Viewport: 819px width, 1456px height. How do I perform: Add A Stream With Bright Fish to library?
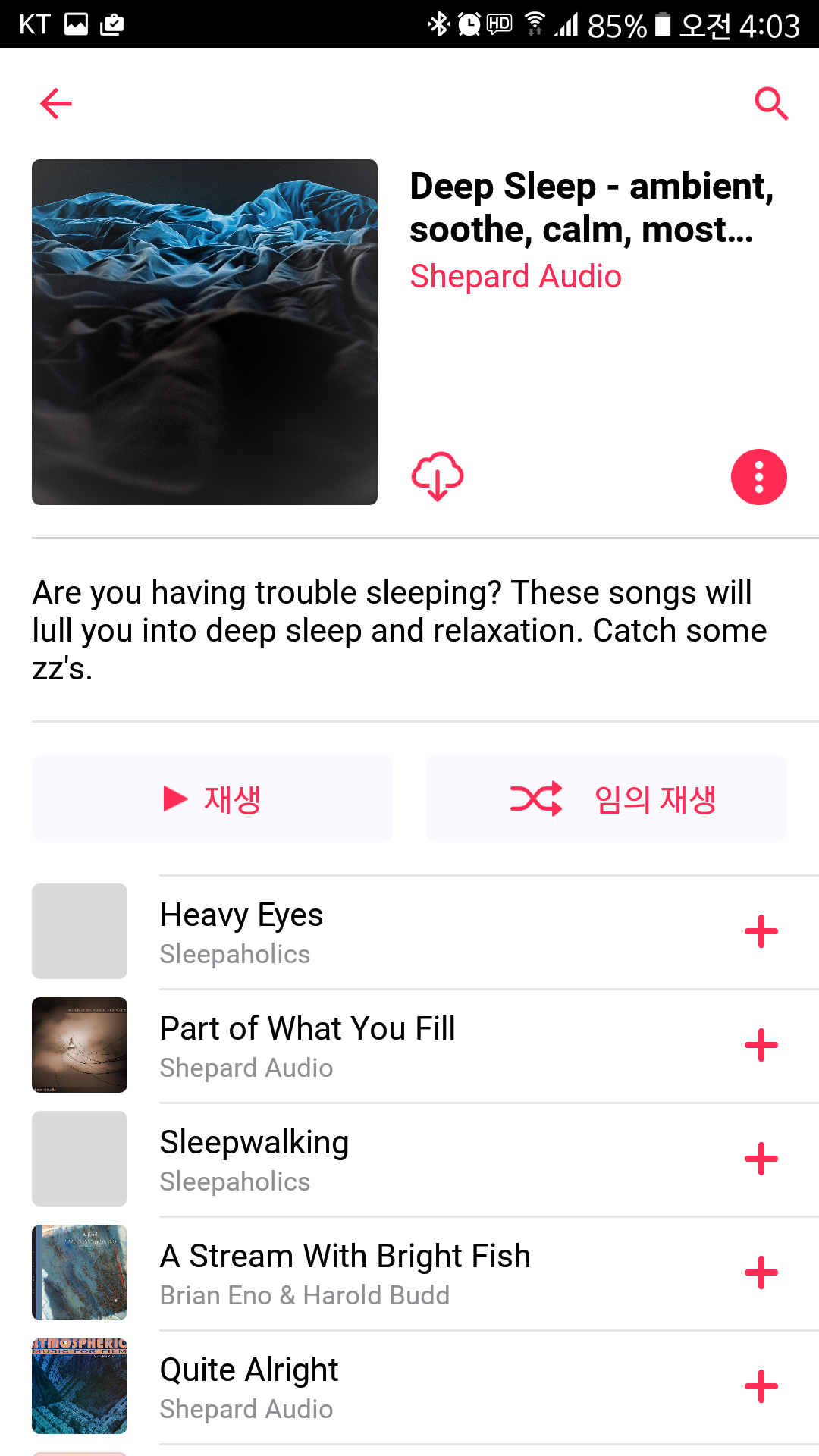[x=761, y=1273]
